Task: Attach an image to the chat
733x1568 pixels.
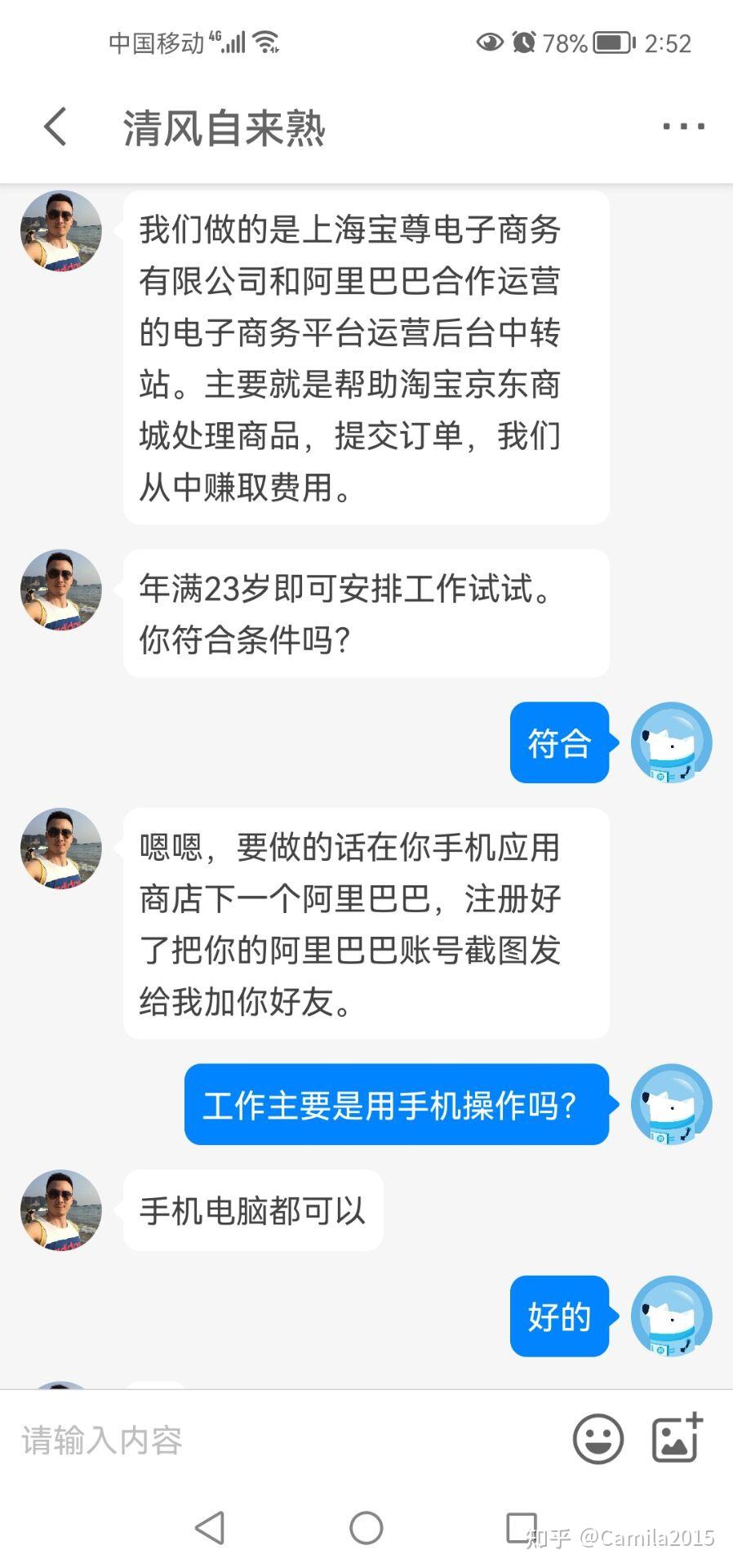Action: [677, 1438]
